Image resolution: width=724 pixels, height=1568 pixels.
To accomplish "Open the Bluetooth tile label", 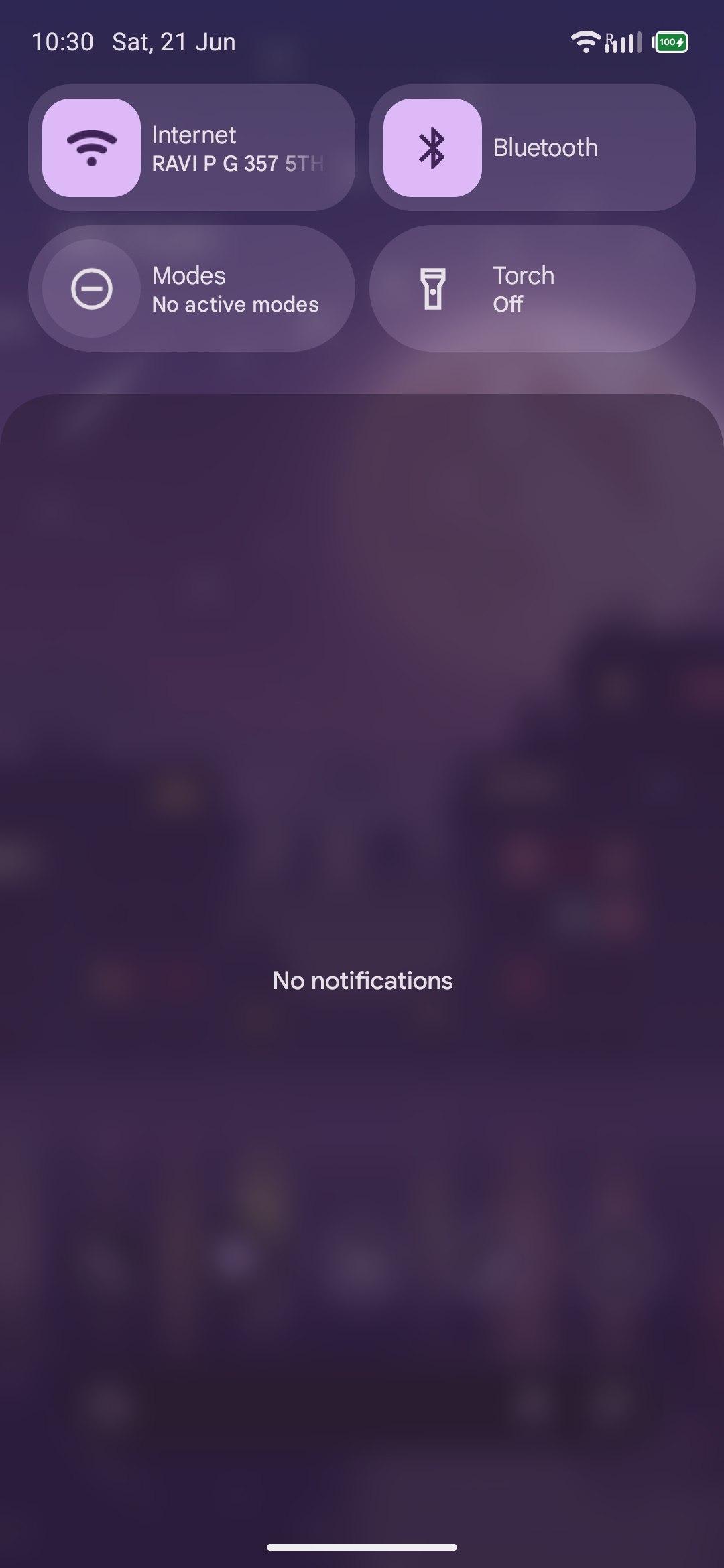I will click(545, 147).
